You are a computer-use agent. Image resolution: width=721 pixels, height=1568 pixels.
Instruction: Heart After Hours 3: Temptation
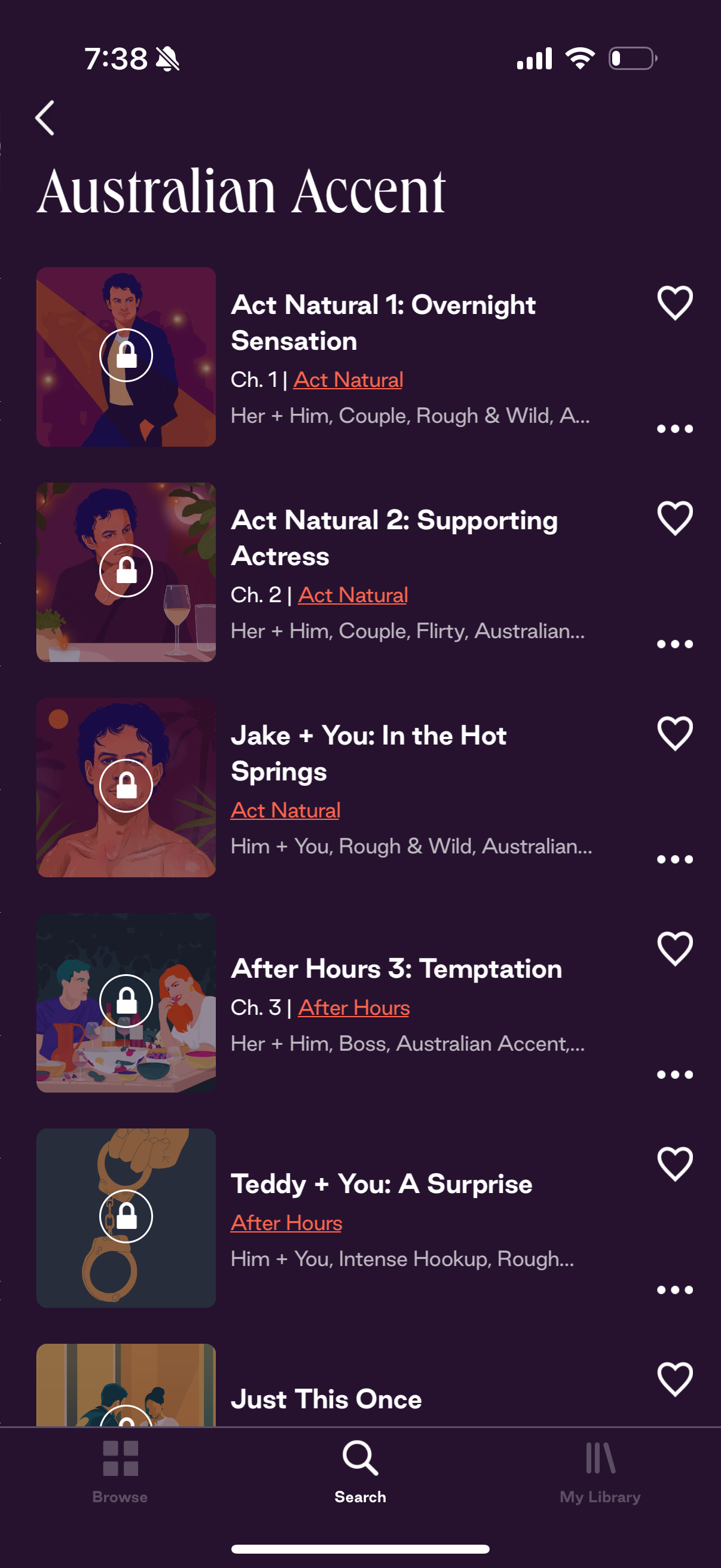point(675,948)
